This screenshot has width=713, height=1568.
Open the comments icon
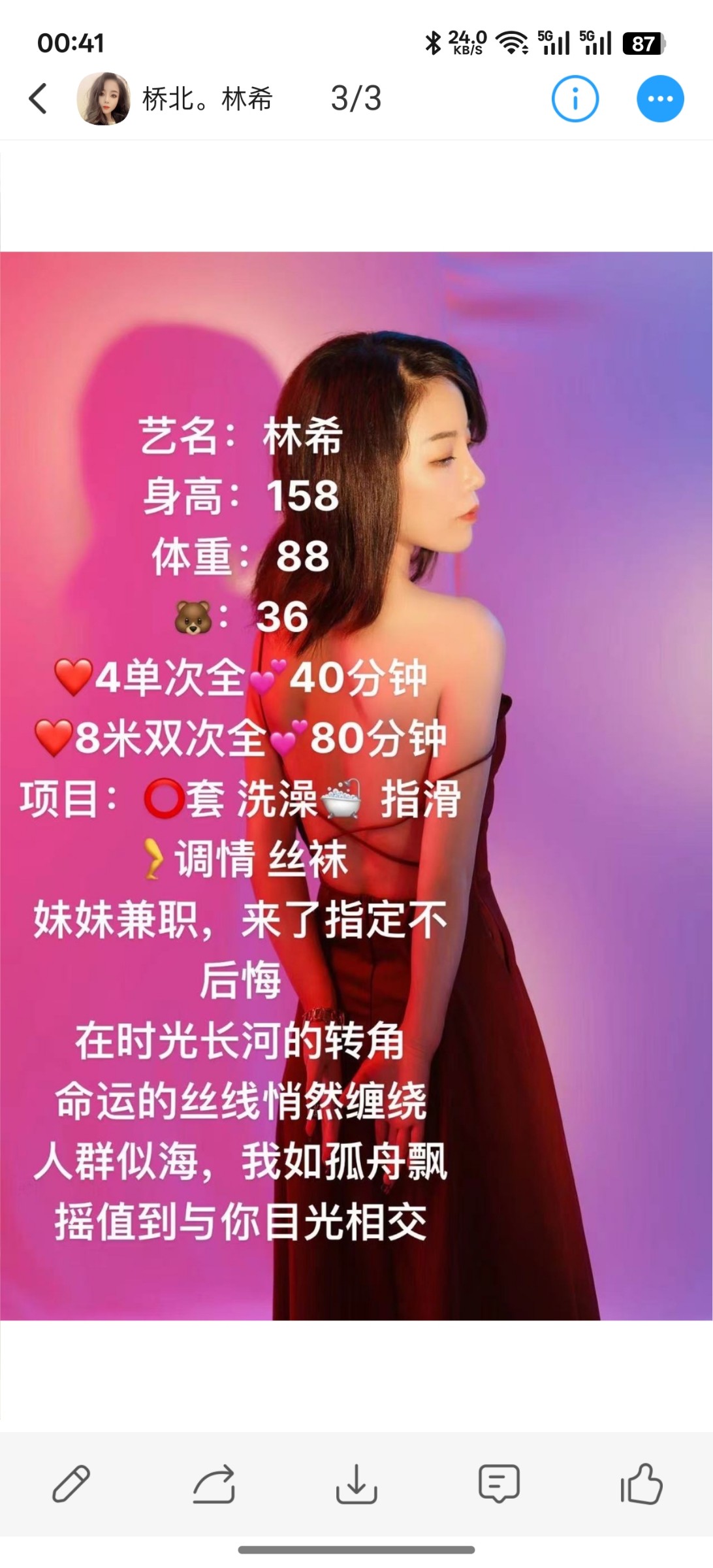(499, 1484)
